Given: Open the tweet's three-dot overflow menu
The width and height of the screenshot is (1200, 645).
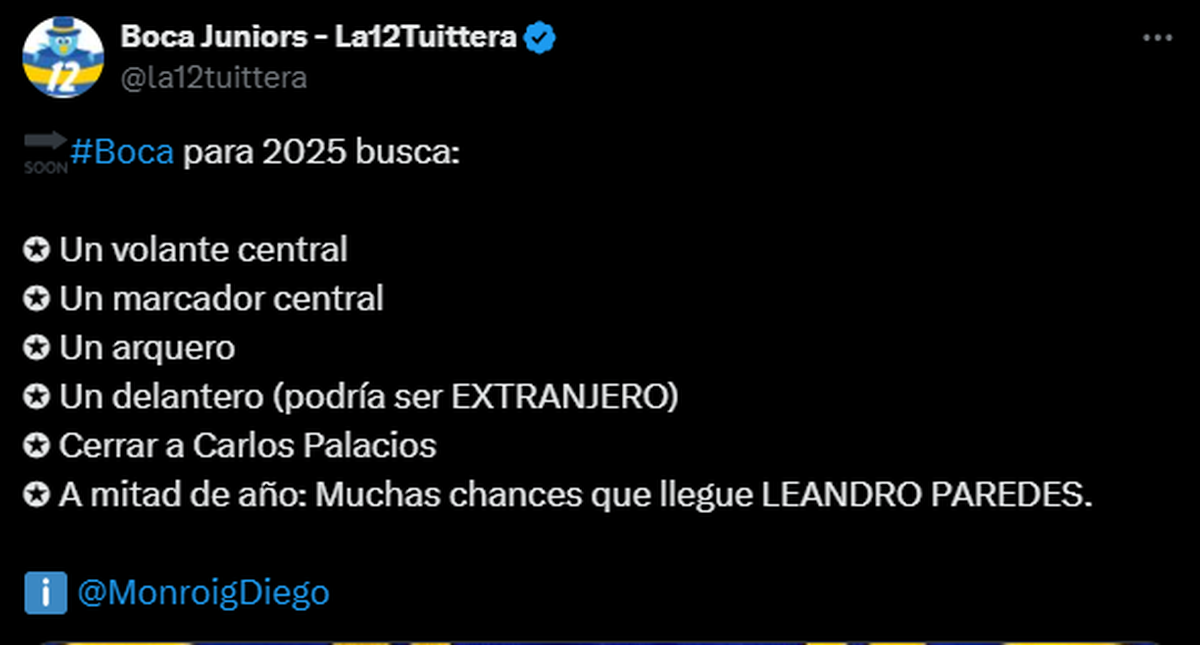Looking at the screenshot, I should click(x=1157, y=38).
